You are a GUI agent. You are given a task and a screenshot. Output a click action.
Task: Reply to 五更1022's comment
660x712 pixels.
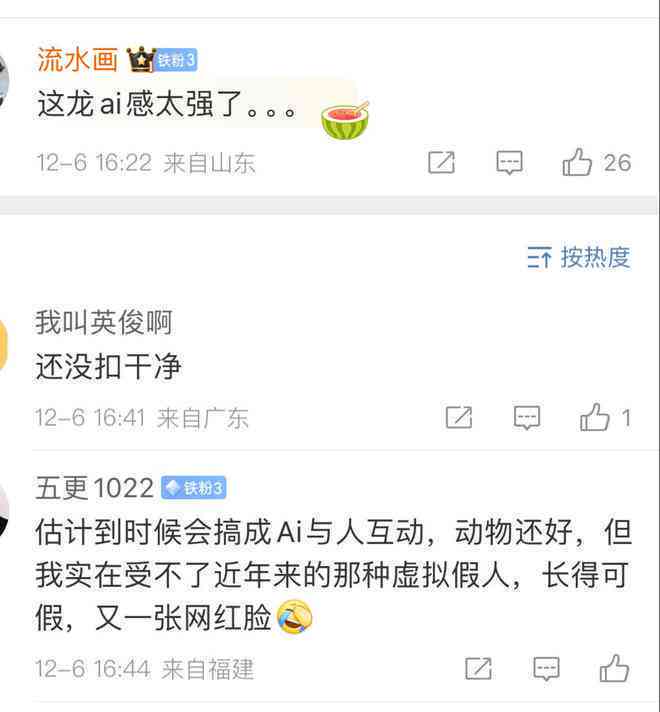click(x=546, y=667)
